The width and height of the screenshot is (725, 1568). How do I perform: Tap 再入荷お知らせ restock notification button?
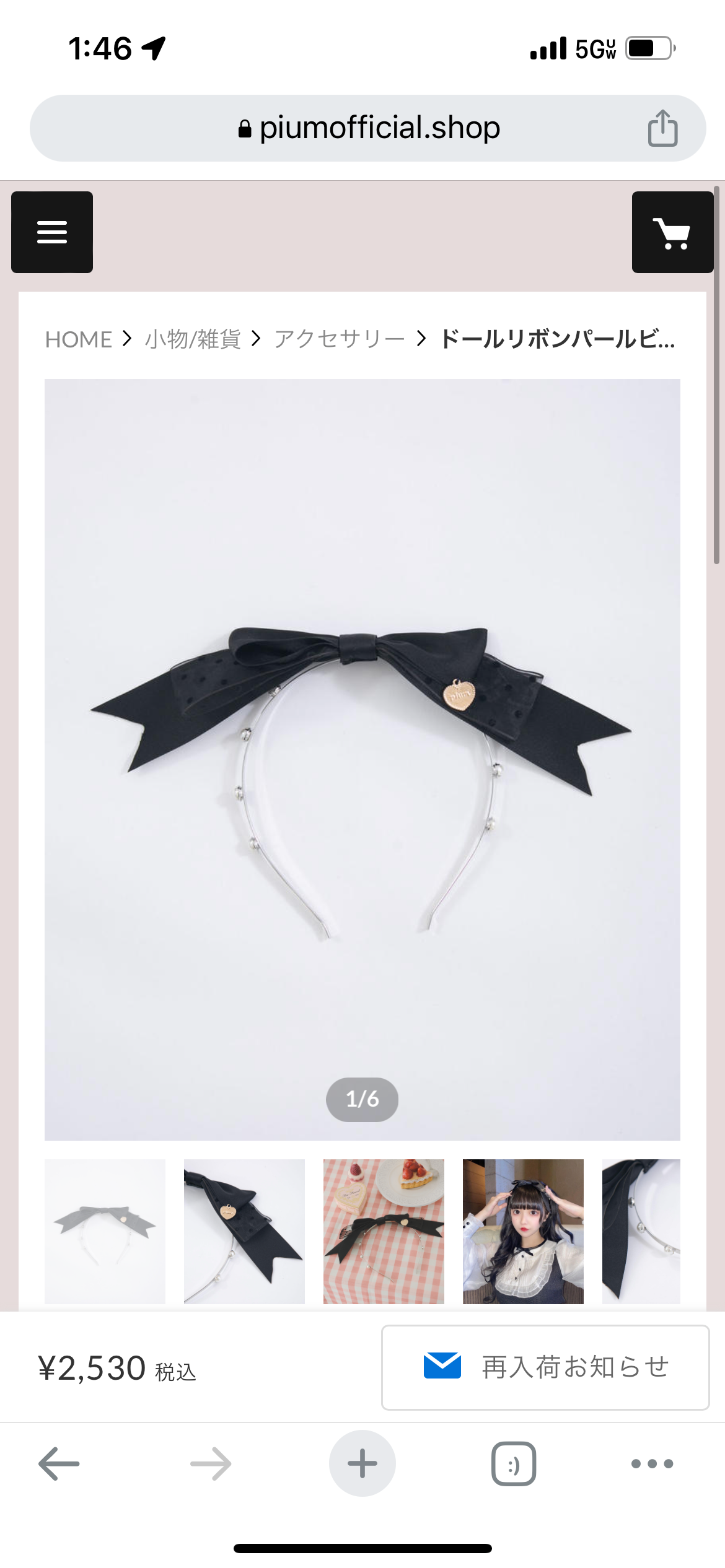[545, 1367]
